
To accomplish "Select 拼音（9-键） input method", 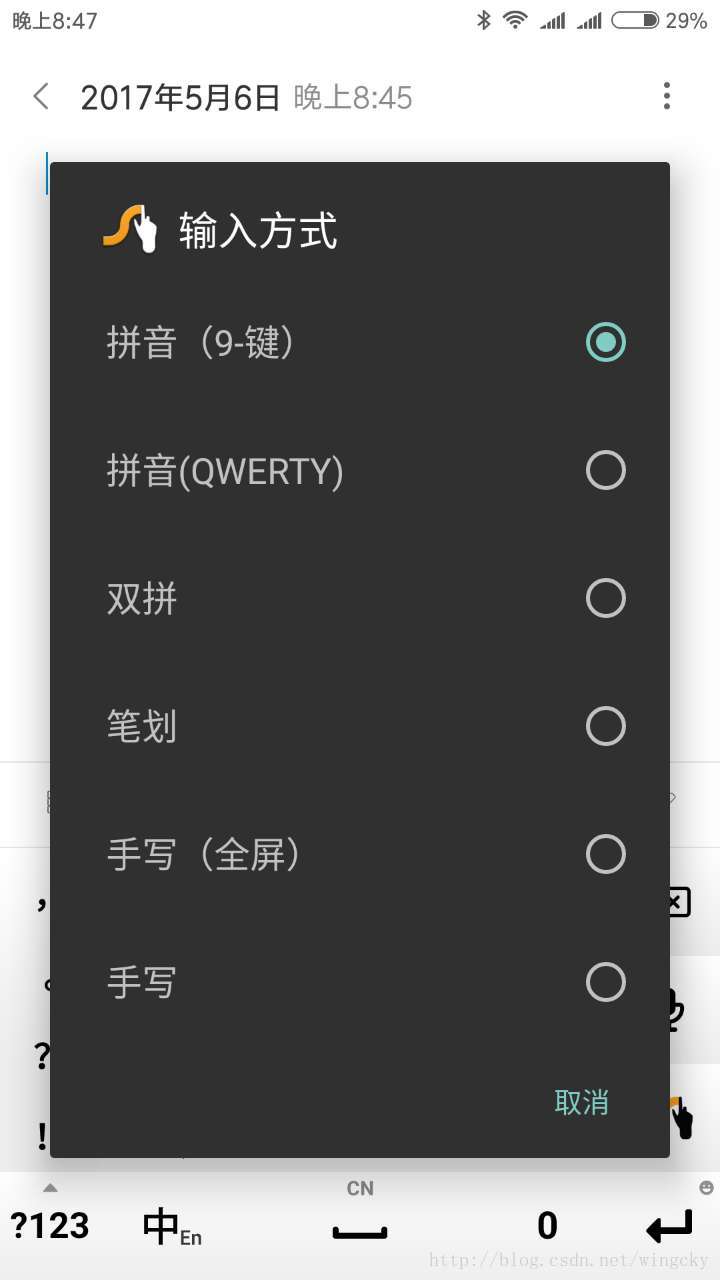I will click(360, 342).
